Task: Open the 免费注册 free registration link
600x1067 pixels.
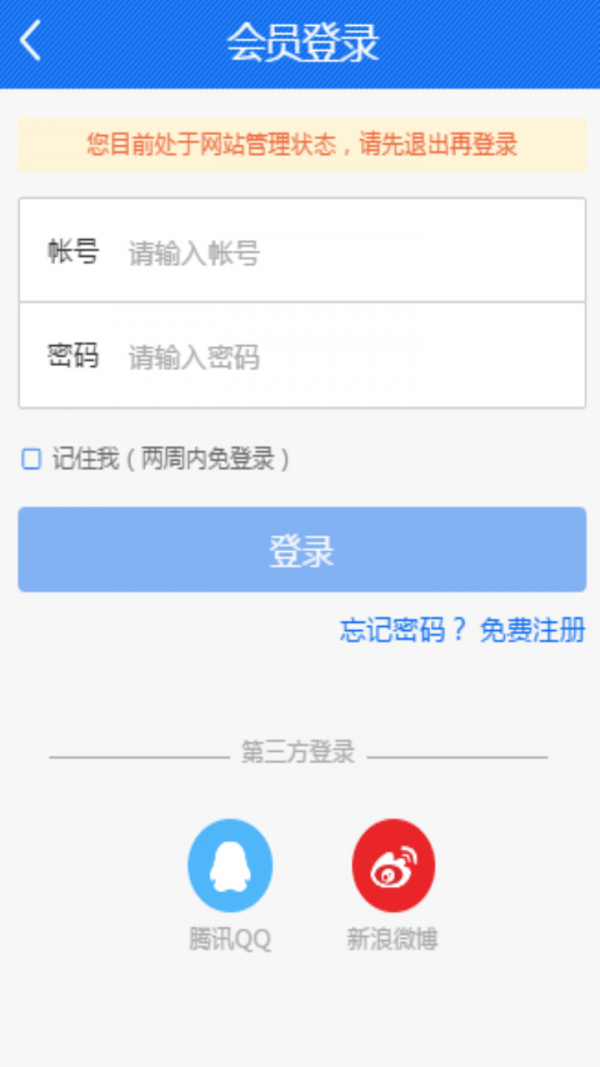Action: pyautogui.click(x=533, y=630)
